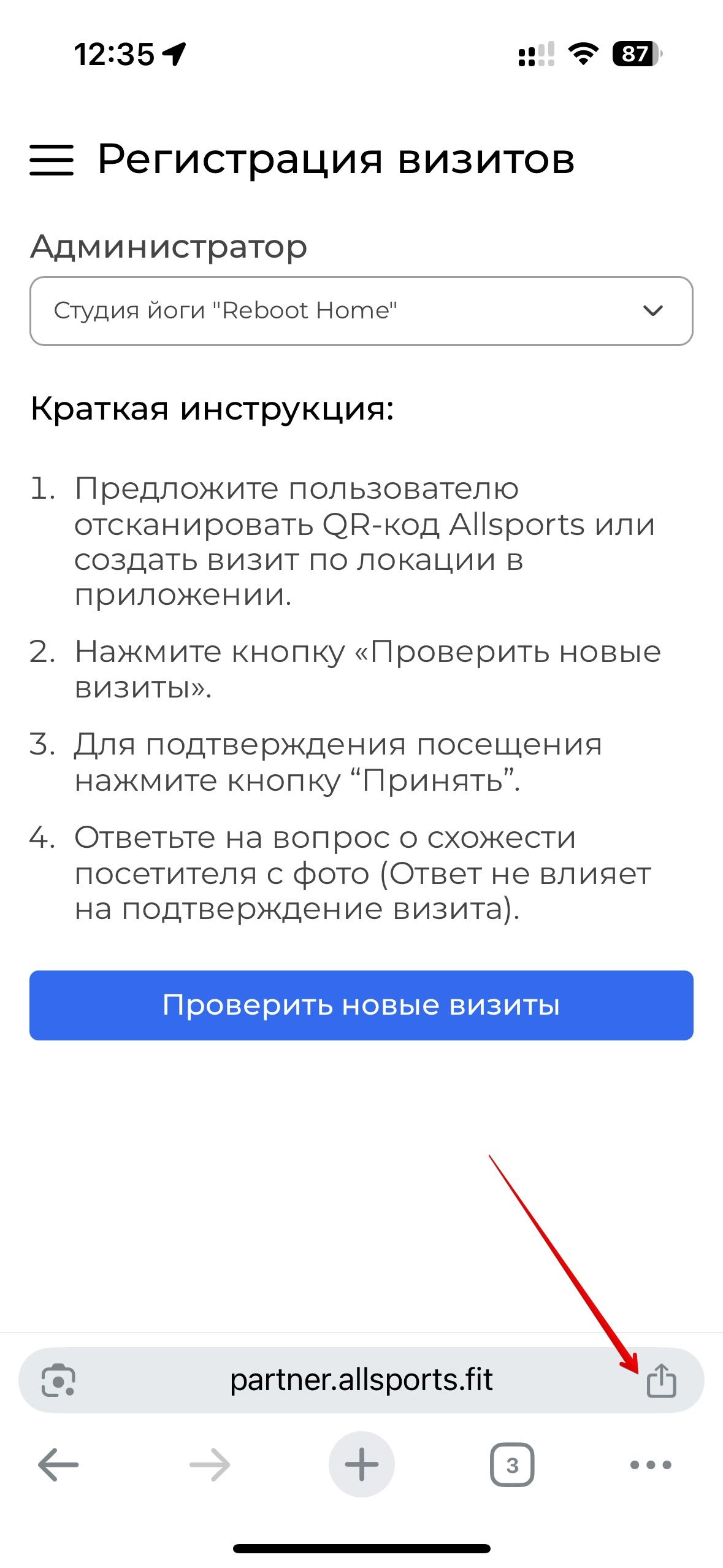The height and width of the screenshot is (1568, 723).
Task: Open a new tab with plus
Action: (361, 1465)
